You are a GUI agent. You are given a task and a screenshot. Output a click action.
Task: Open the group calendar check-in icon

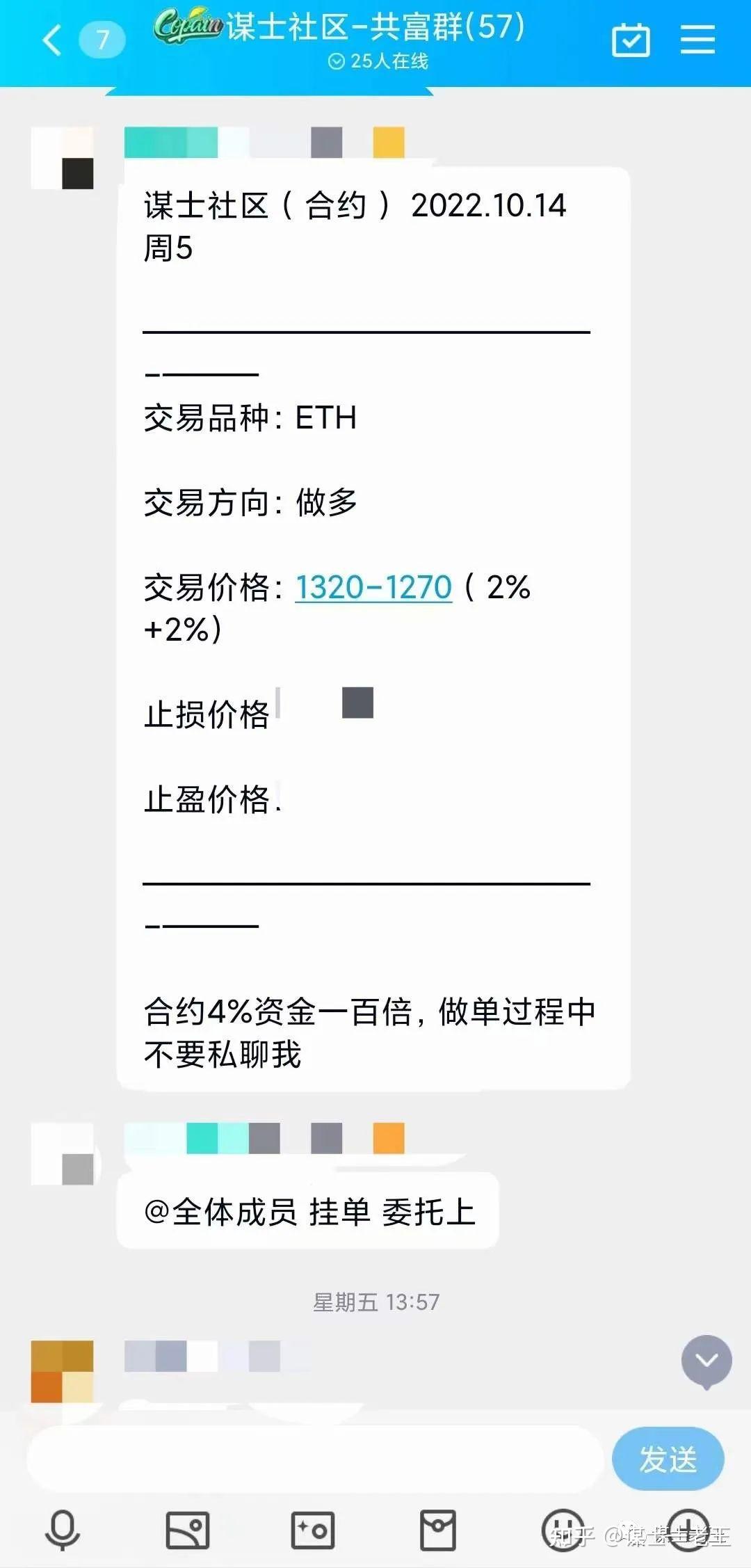coord(631,40)
